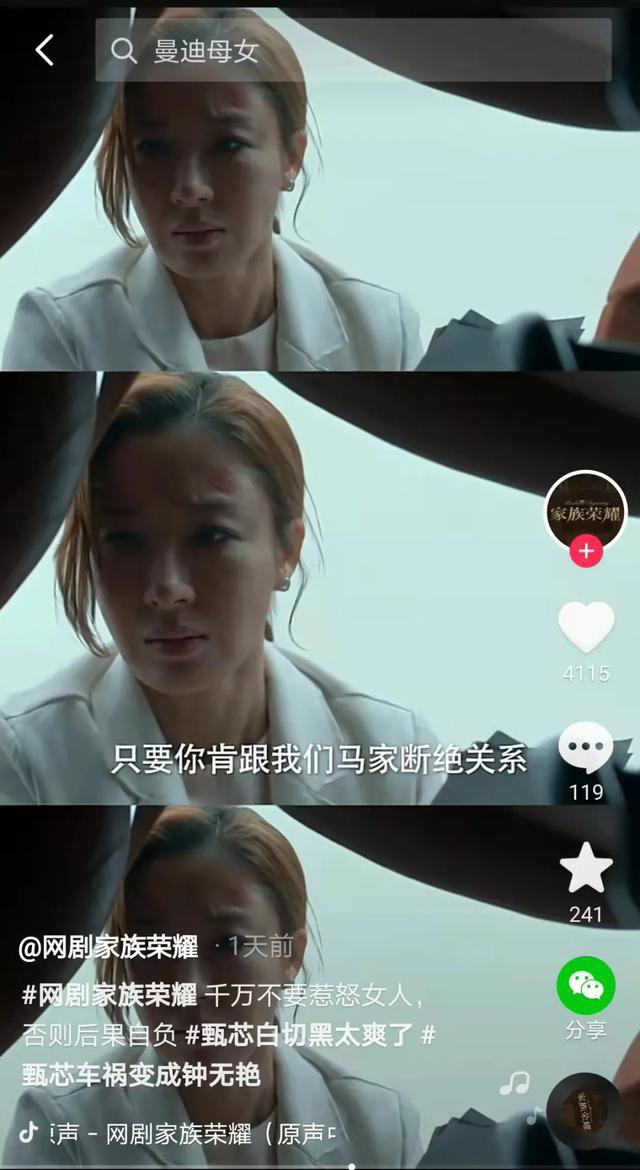
Task: Like this video with the heart
Action: (x=586, y=629)
